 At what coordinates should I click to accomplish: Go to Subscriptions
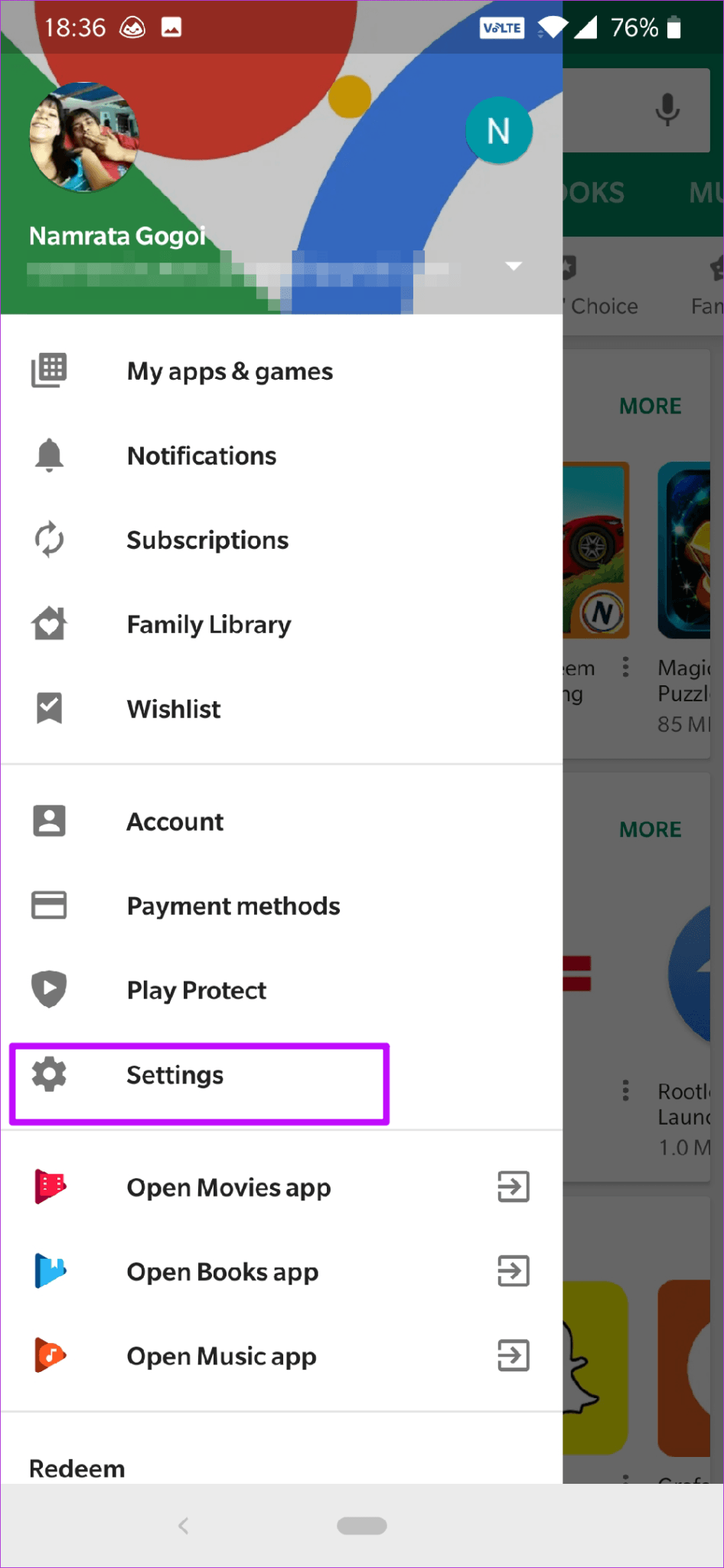point(207,541)
